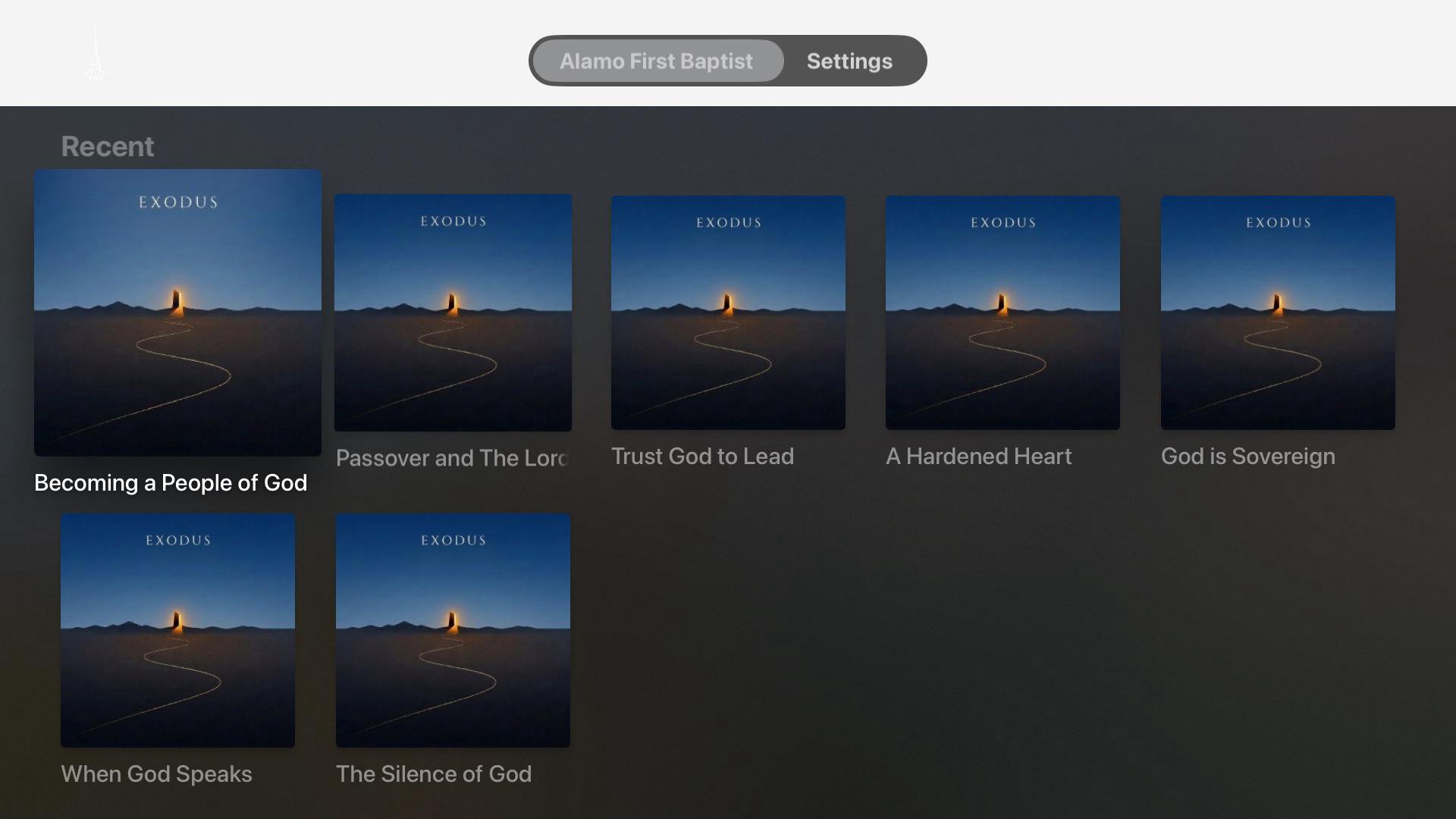The image size is (1456, 819).
Task: Switch to the Settings tab
Action: coord(849,61)
